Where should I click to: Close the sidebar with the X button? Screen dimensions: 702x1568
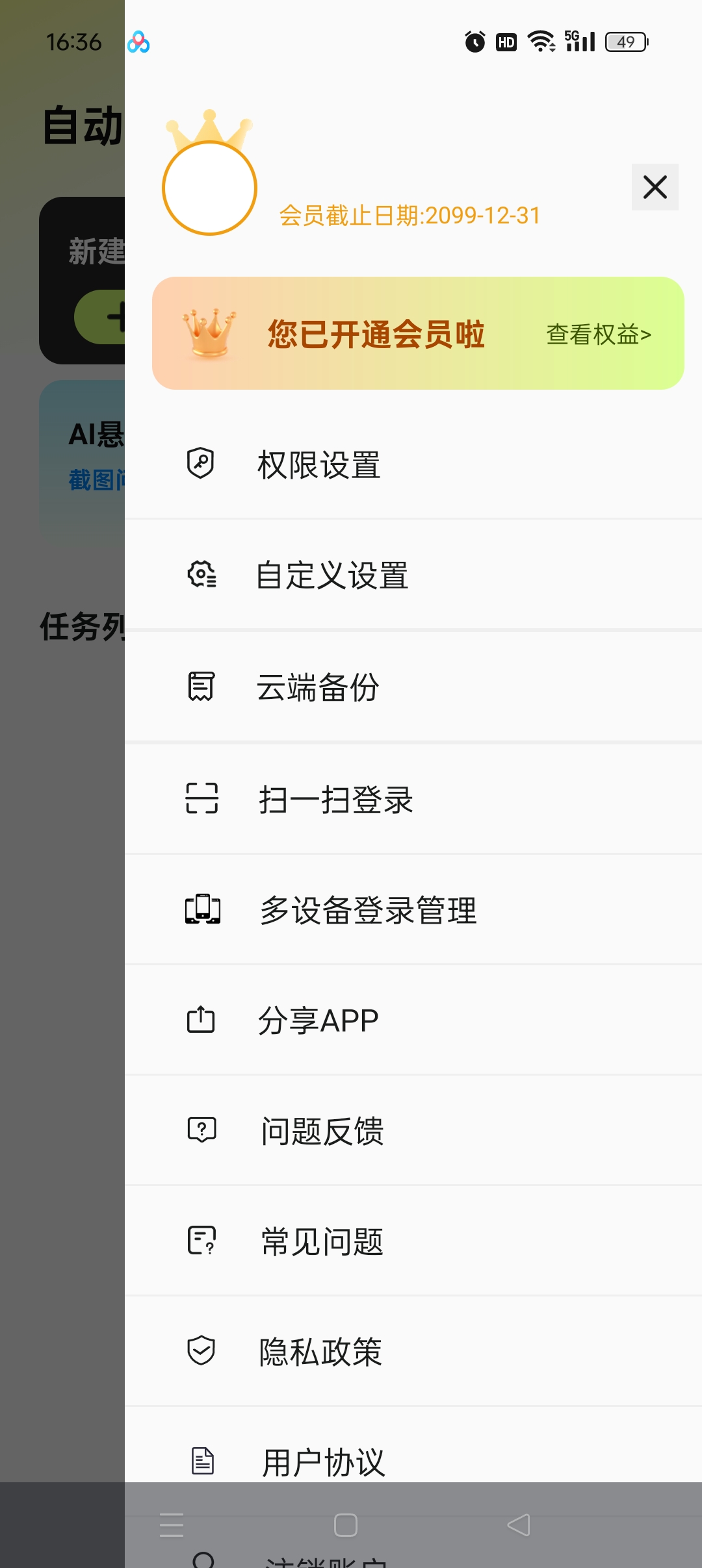pyautogui.click(x=655, y=187)
